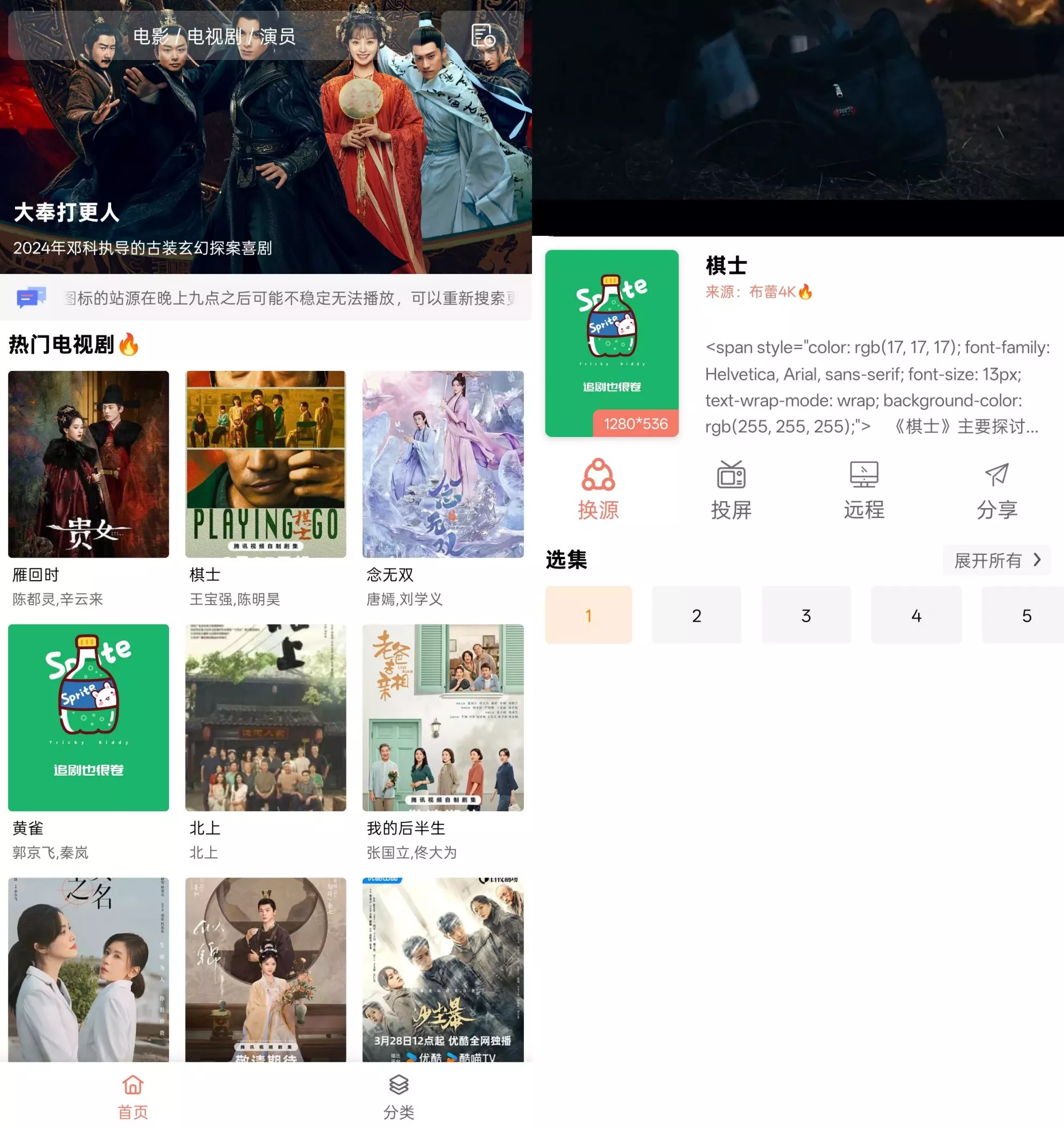Image resolution: width=1064 pixels, height=1129 pixels.
Task: Open the 我的后半生 drama card
Action: coord(442,717)
